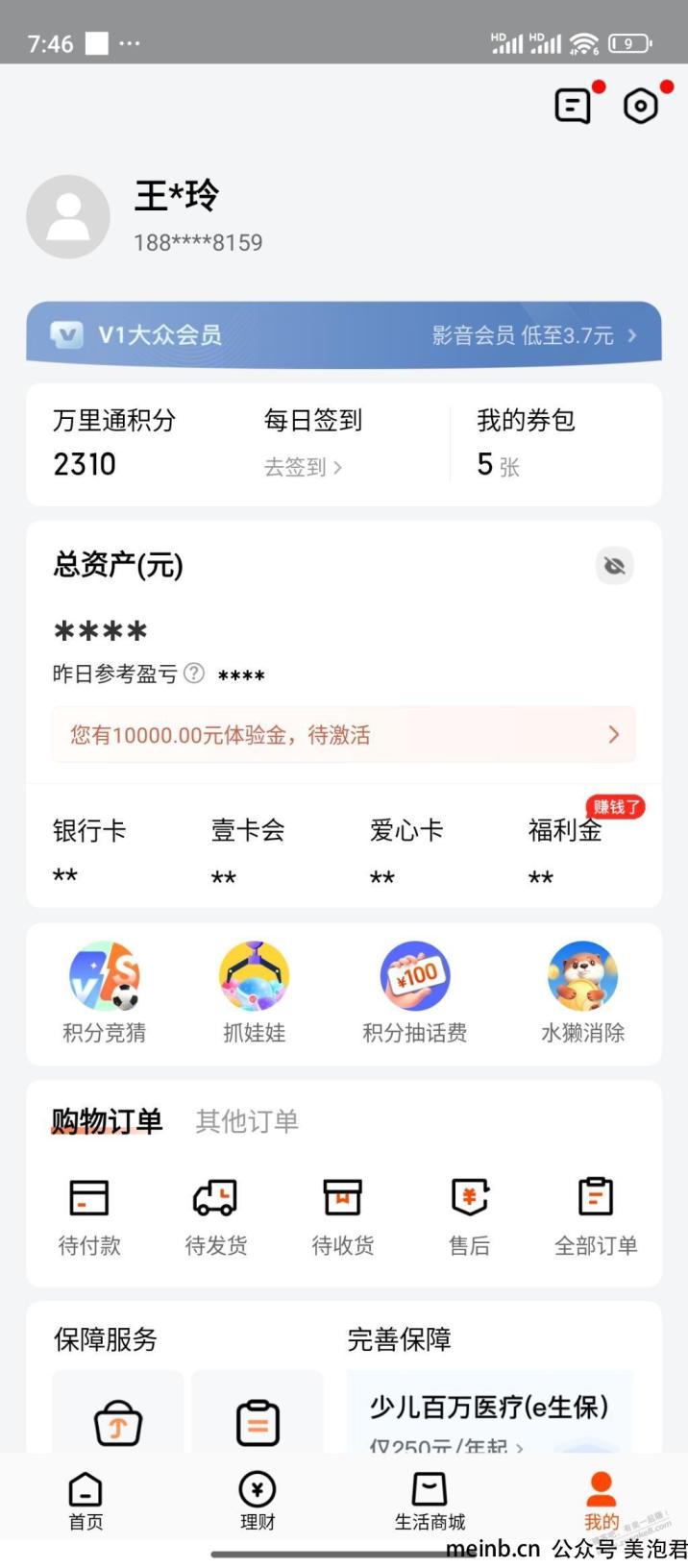Viewport: 688px width, 1568px height.
Task: Go to 每日签到 daily check-in
Action: point(311,443)
